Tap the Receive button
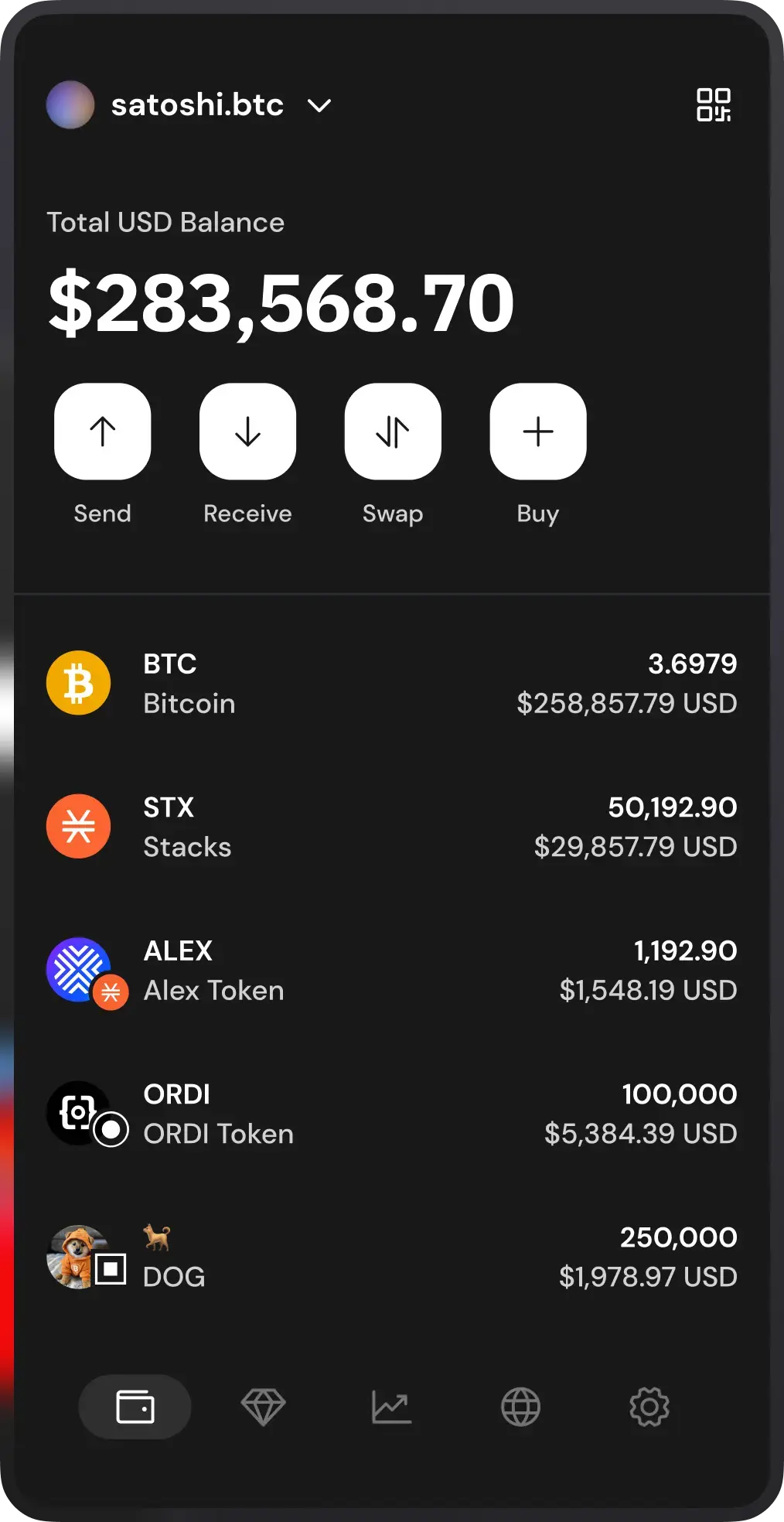 coord(247,432)
